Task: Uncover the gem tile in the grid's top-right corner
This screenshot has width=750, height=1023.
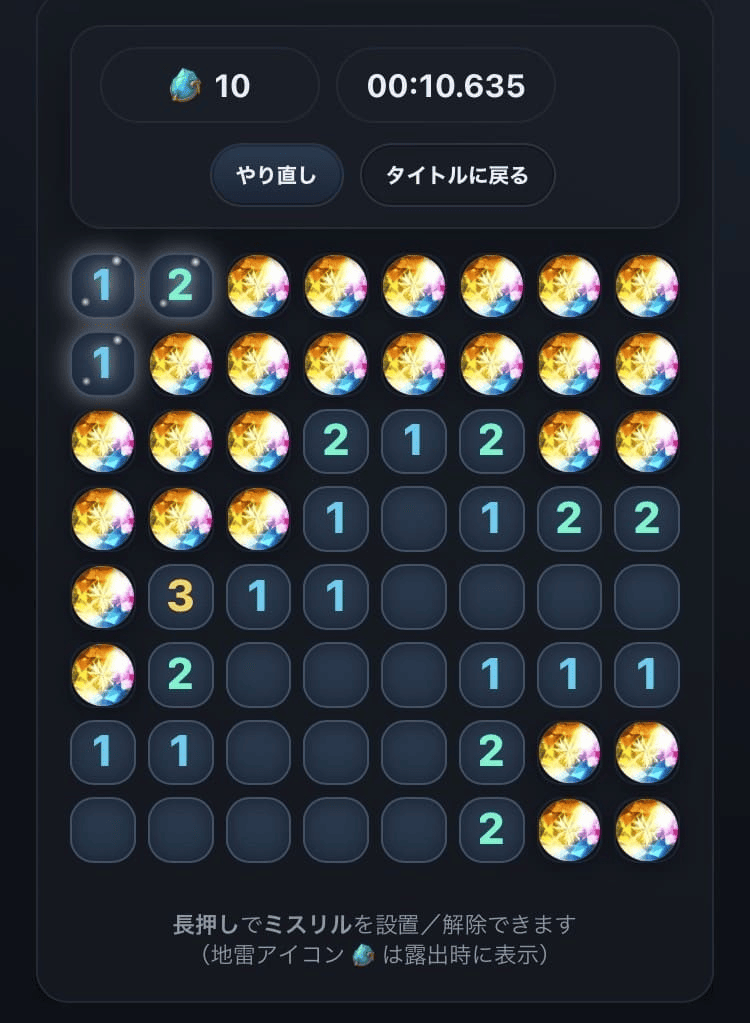Action: point(646,286)
